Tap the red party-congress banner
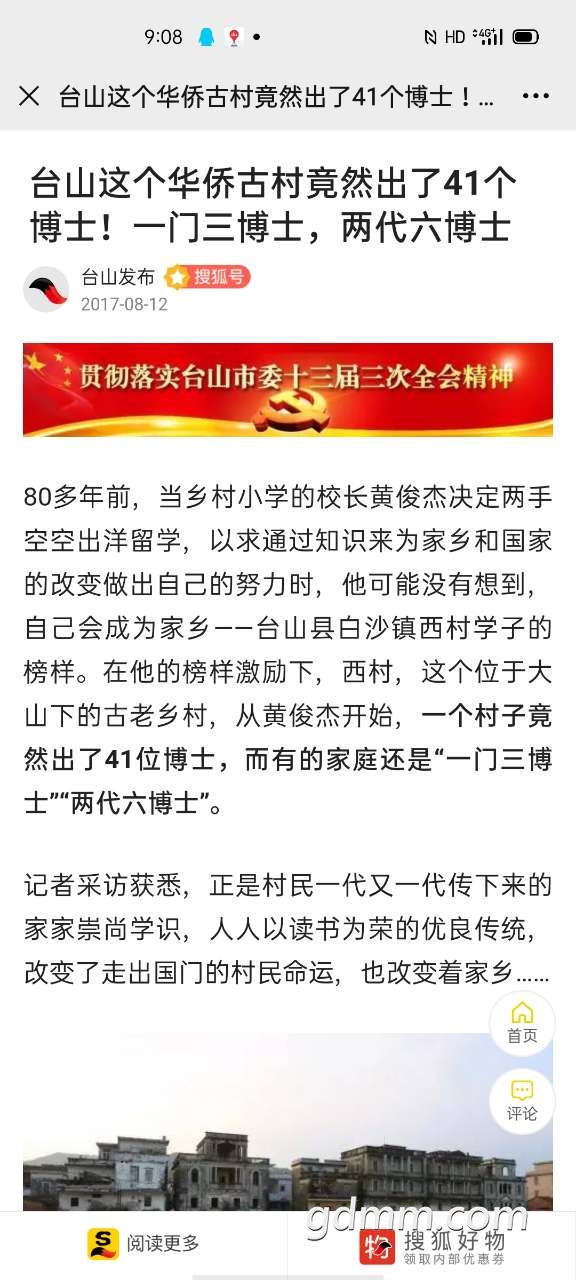Viewport: 576px width, 1280px height. click(x=288, y=389)
